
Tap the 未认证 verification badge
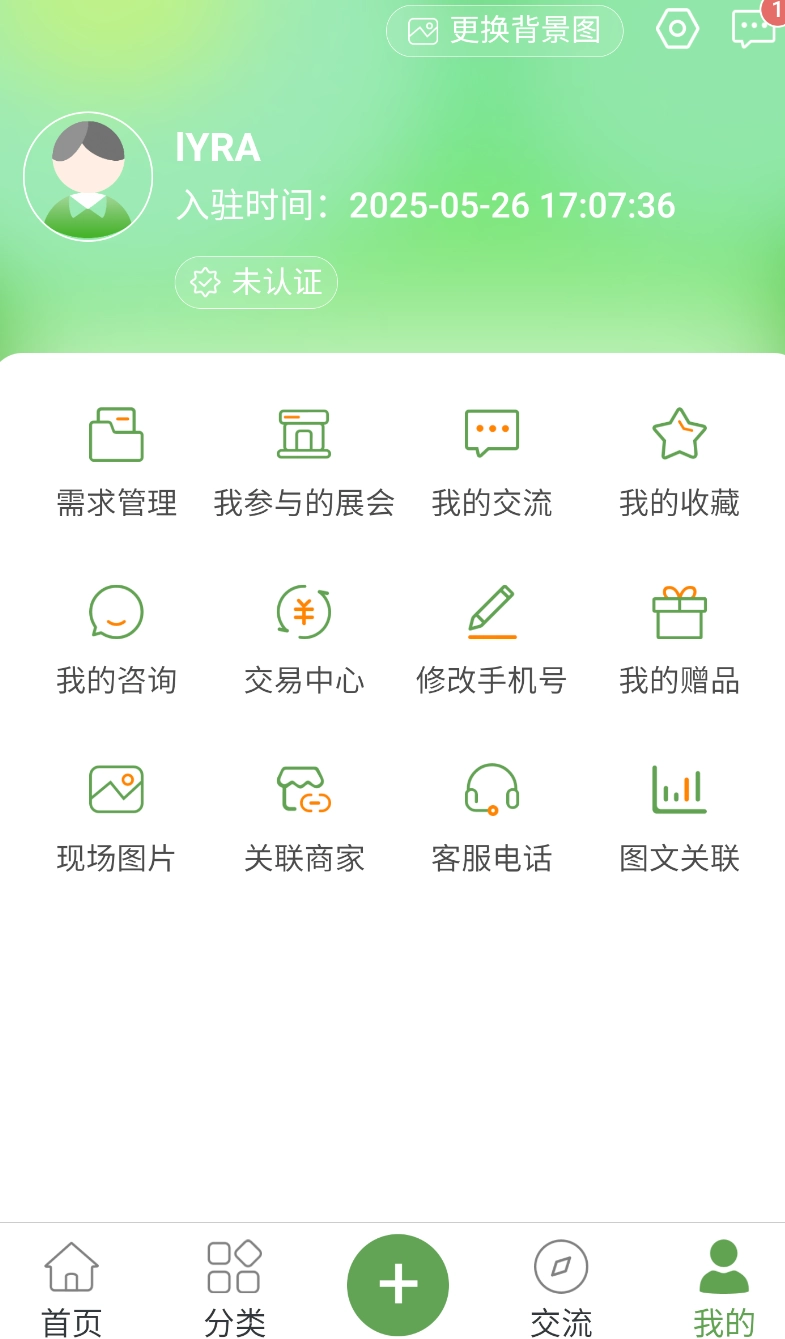[256, 282]
